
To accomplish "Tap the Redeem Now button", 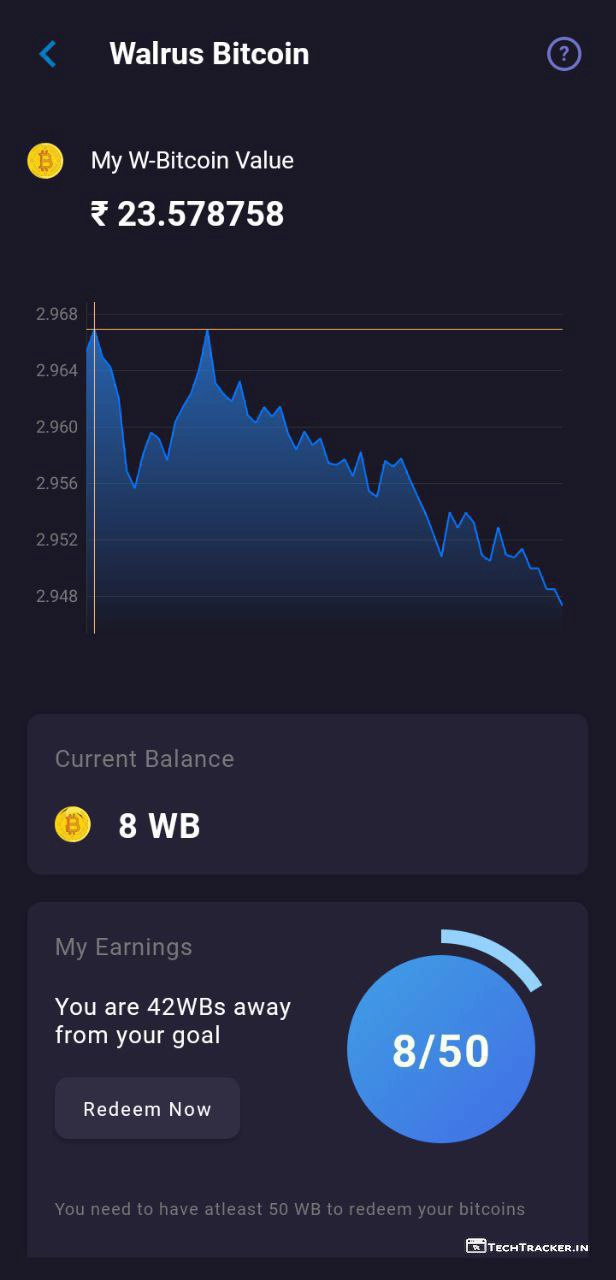I will point(147,1109).
